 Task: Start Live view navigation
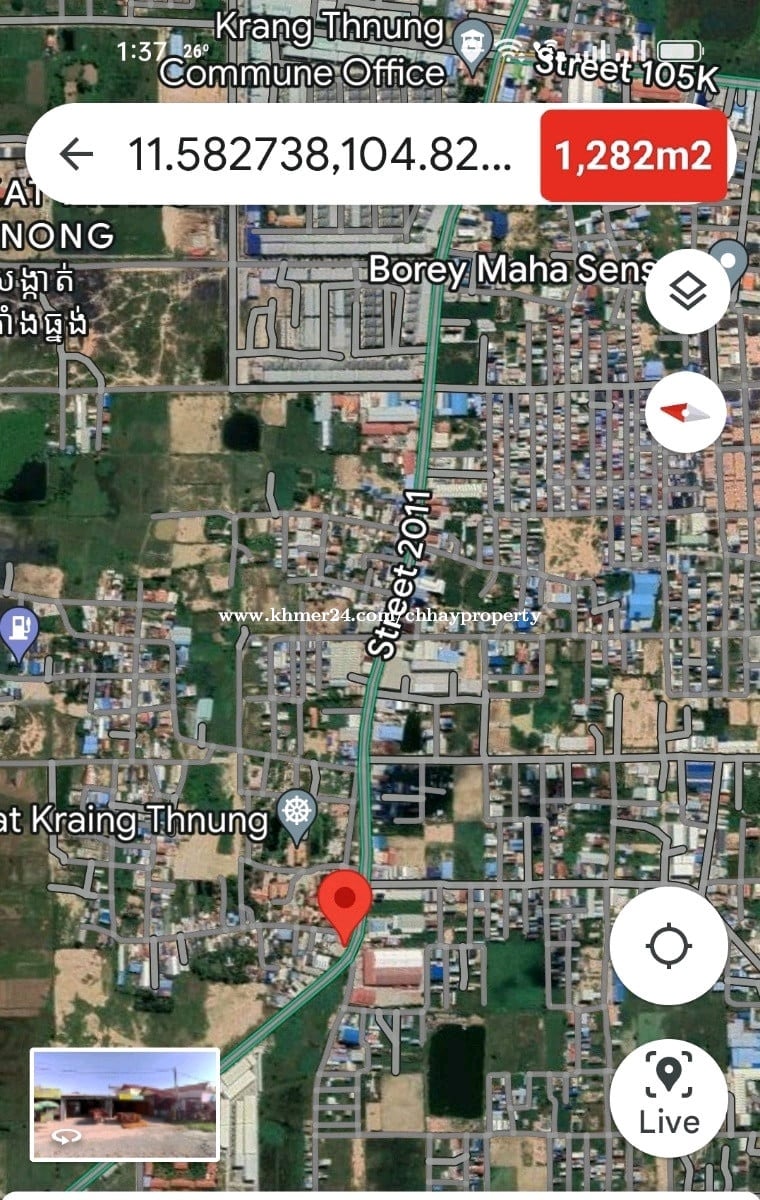coord(668,1098)
